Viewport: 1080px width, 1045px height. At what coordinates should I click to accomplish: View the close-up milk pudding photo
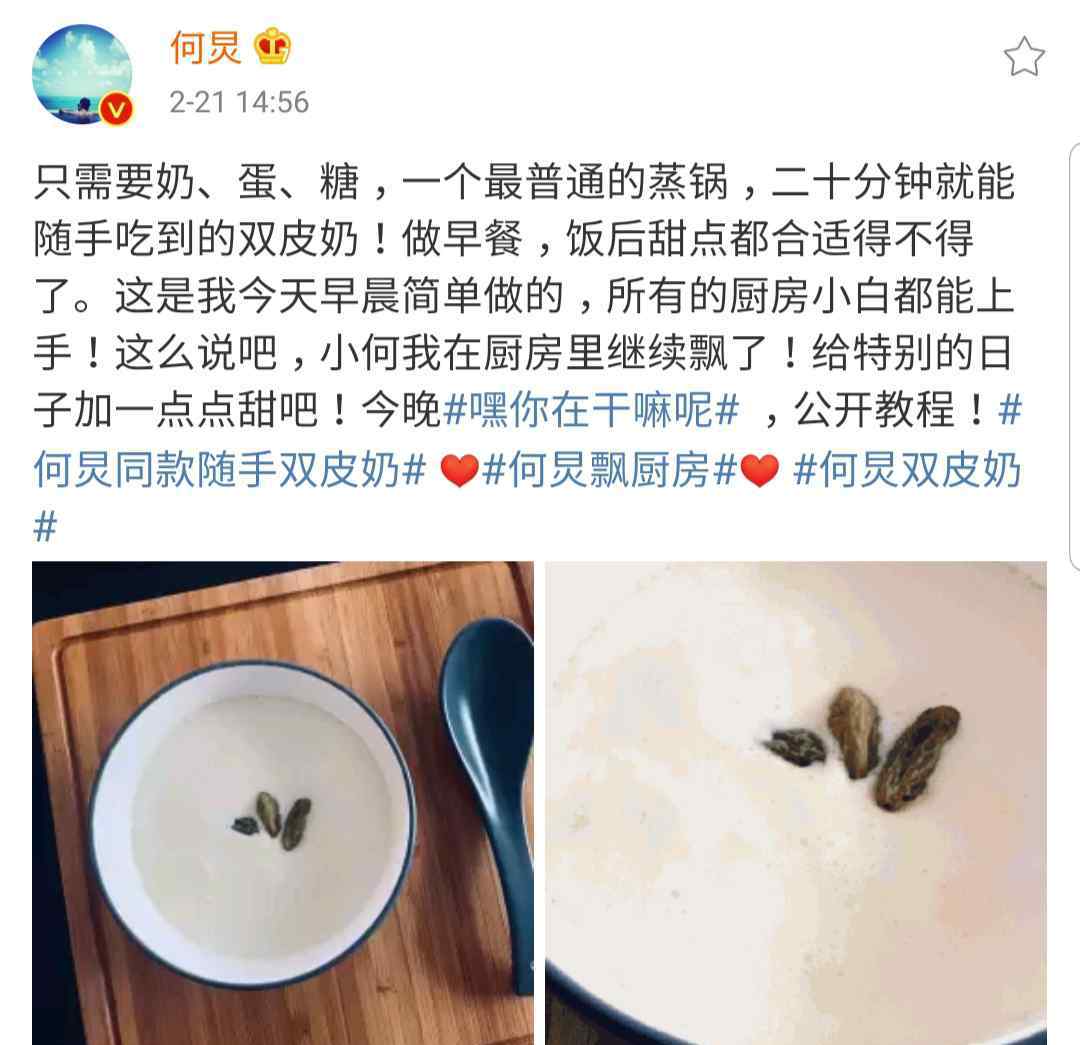pyautogui.click(x=796, y=802)
